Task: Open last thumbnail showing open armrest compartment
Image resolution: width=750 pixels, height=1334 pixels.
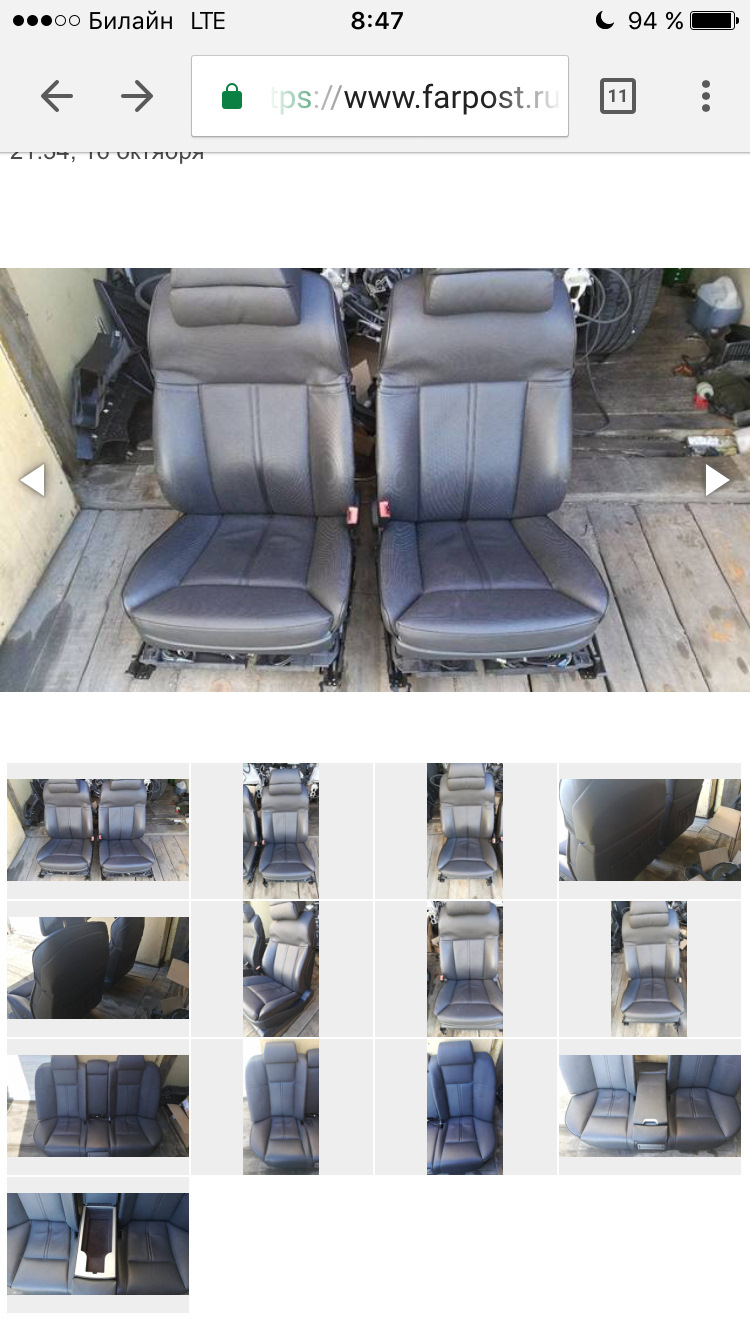Action: [x=98, y=1244]
